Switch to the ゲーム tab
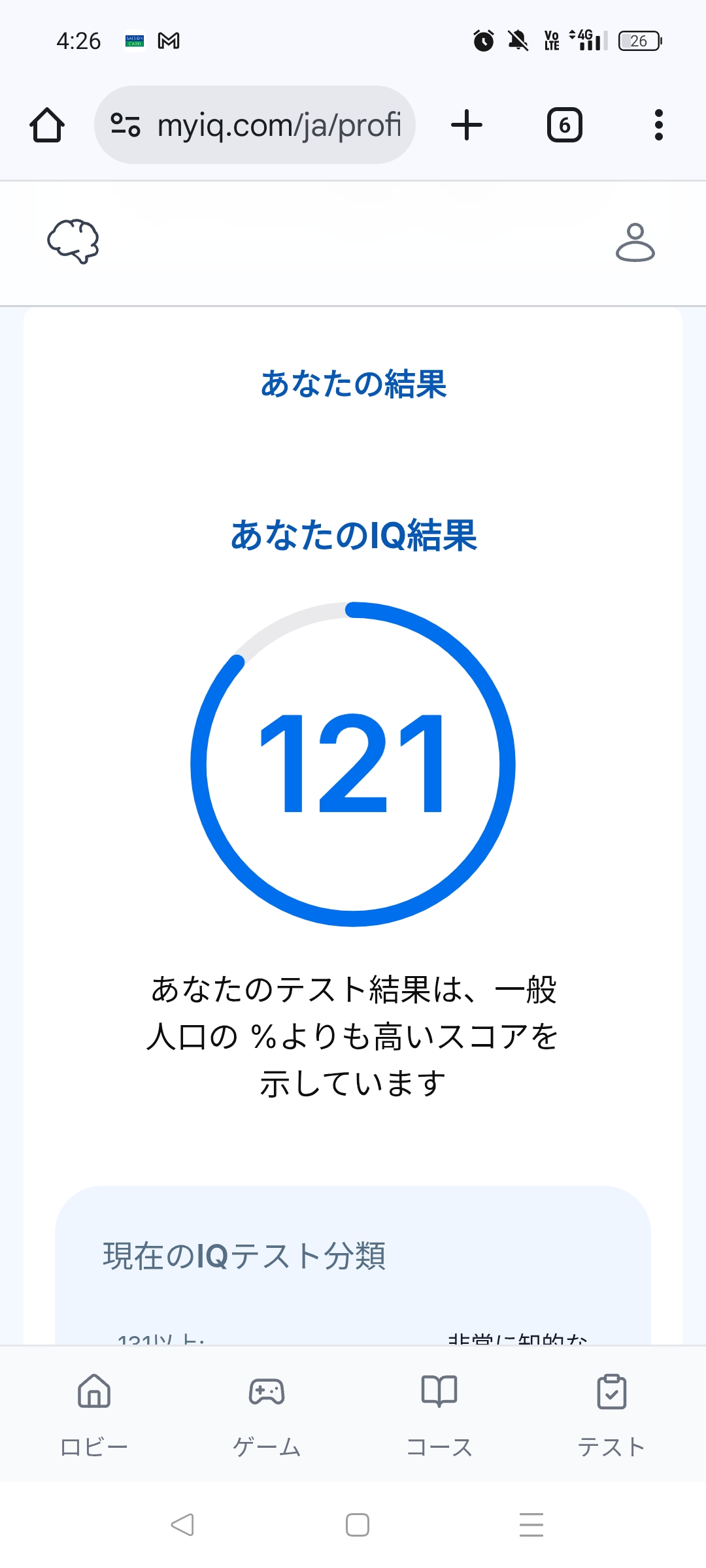The image size is (706, 1568). click(x=267, y=1416)
